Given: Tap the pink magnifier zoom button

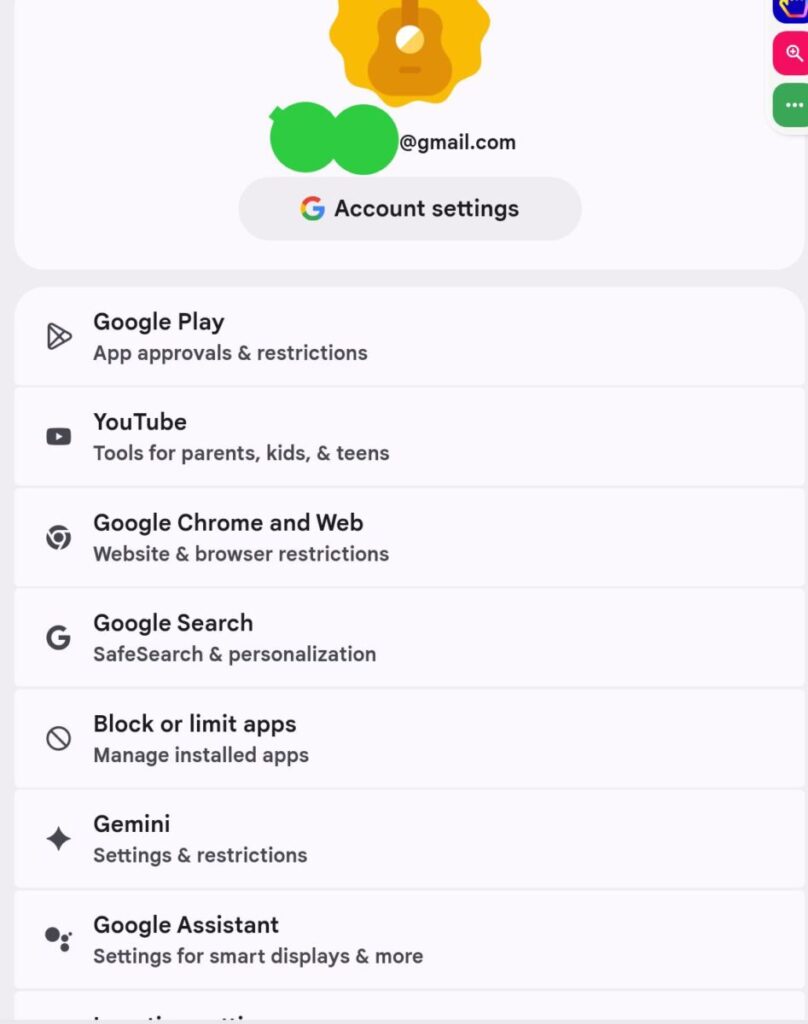Looking at the screenshot, I should [792, 53].
